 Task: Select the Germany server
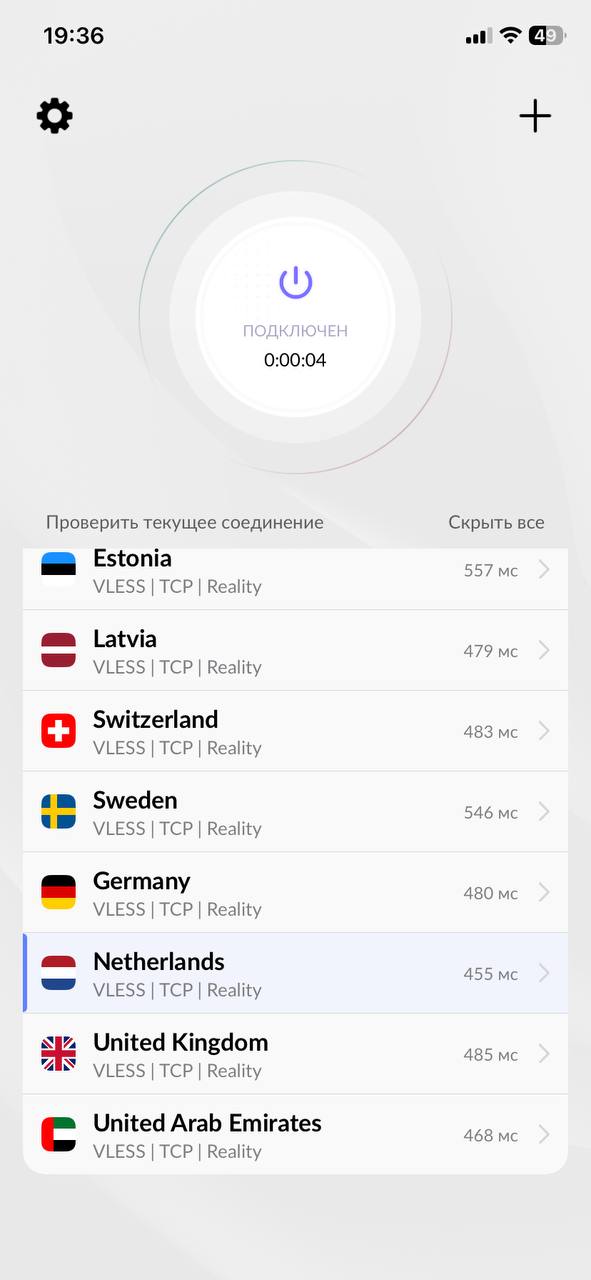tap(295, 892)
